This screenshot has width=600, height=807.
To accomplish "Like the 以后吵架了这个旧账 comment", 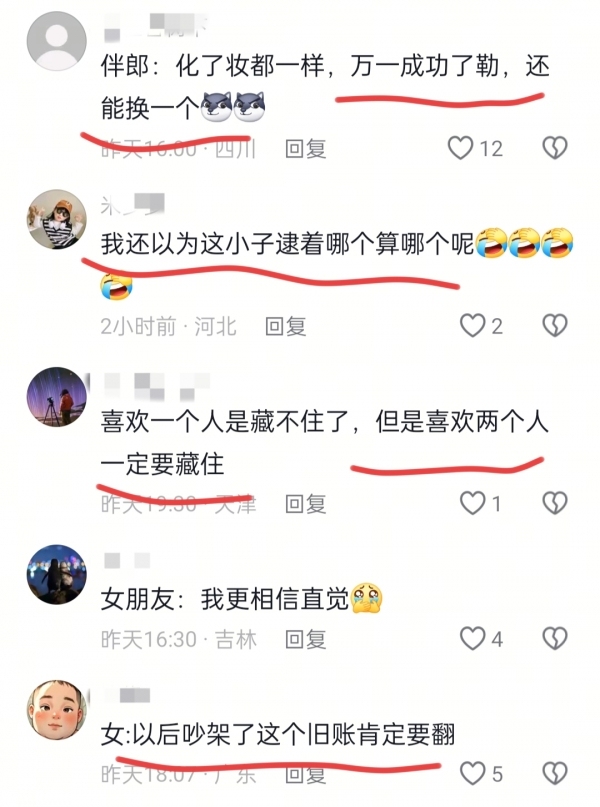I will pyautogui.click(x=471, y=773).
